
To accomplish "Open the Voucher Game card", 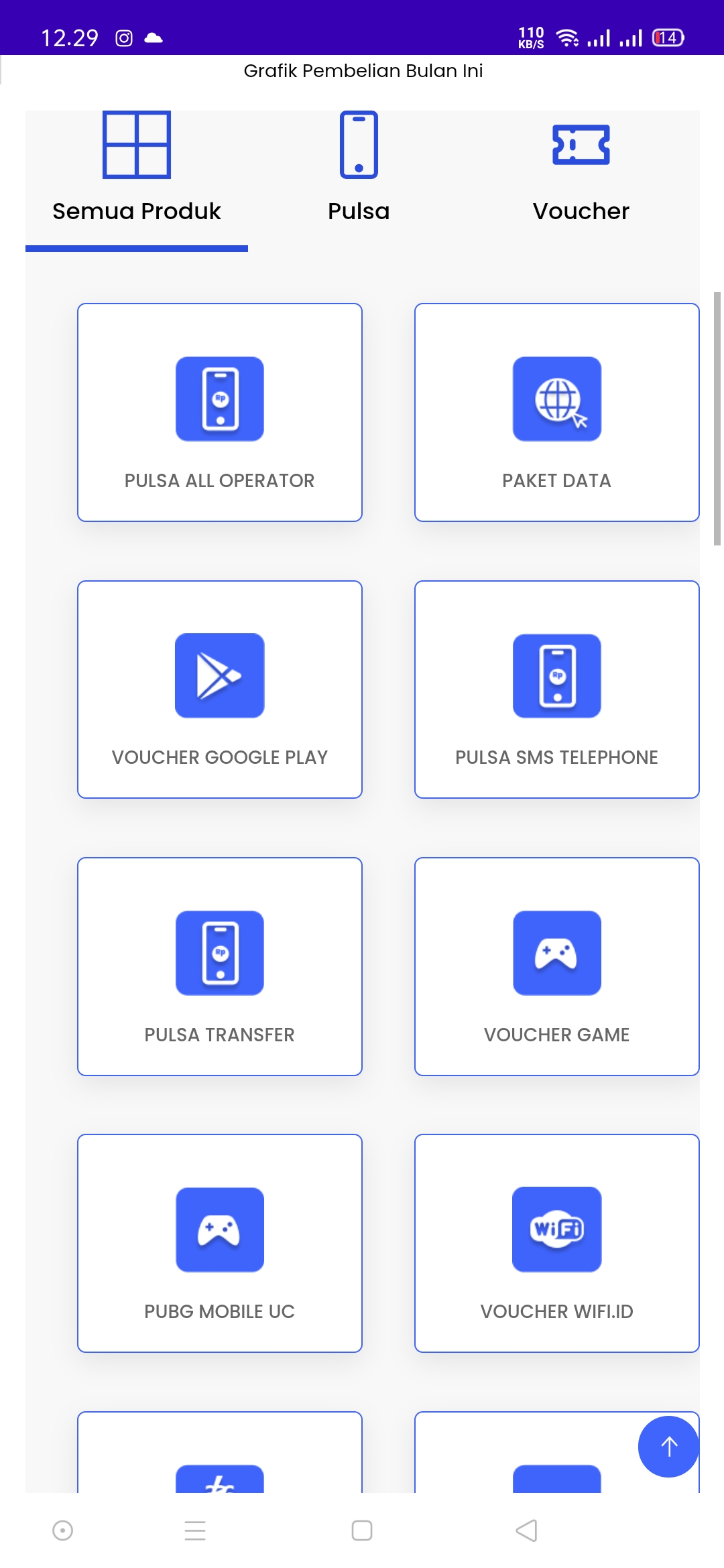I will point(556,966).
